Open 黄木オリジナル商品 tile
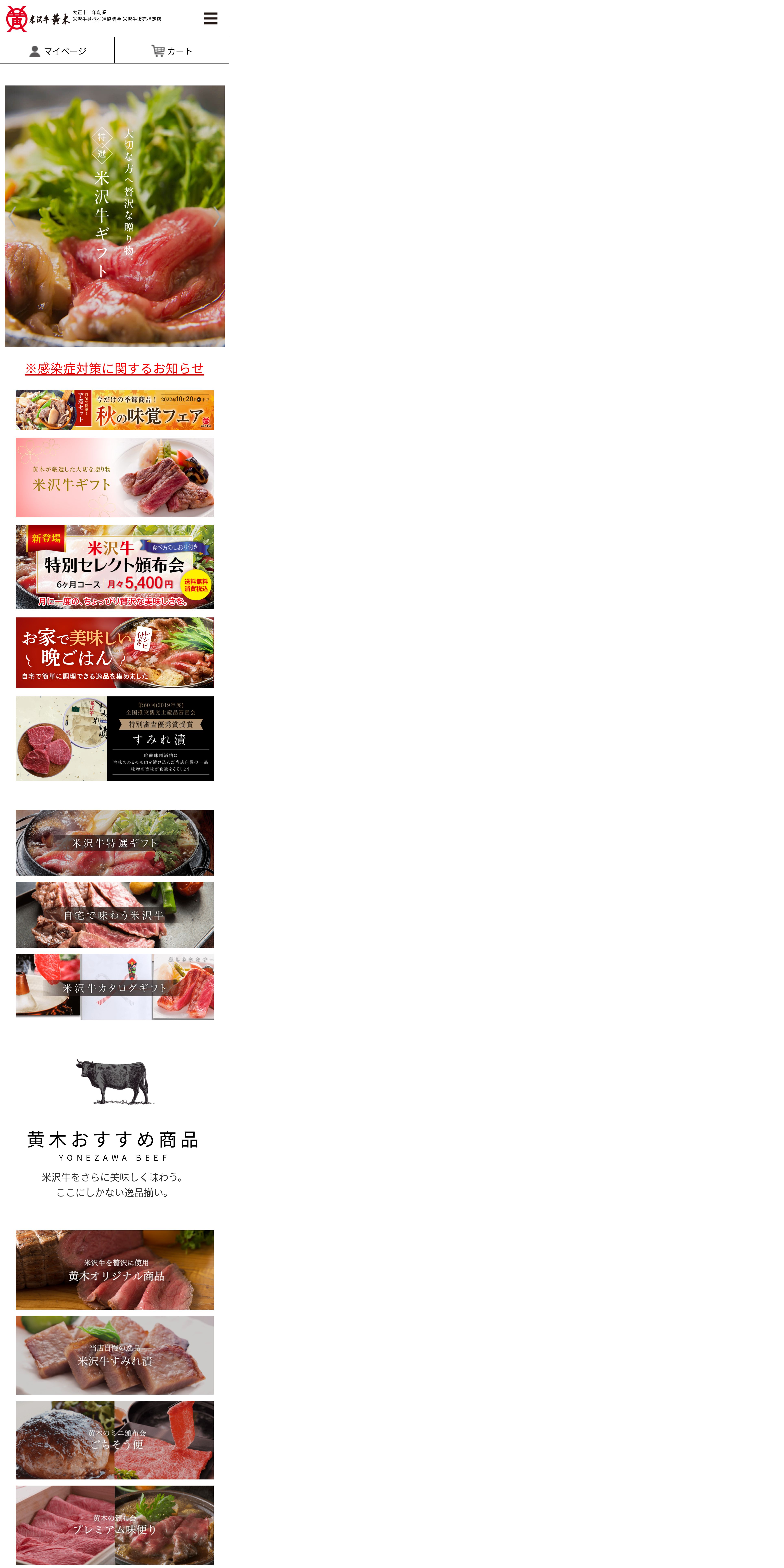This screenshot has width=784, height=1568. pos(114,1270)
